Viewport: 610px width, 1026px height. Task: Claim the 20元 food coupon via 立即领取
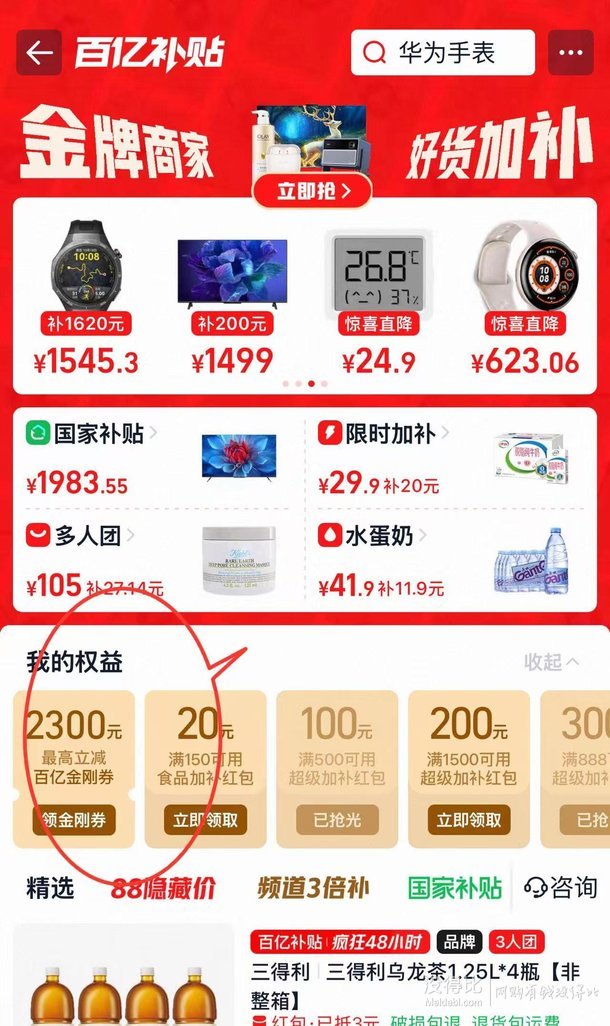pos(205,820)
